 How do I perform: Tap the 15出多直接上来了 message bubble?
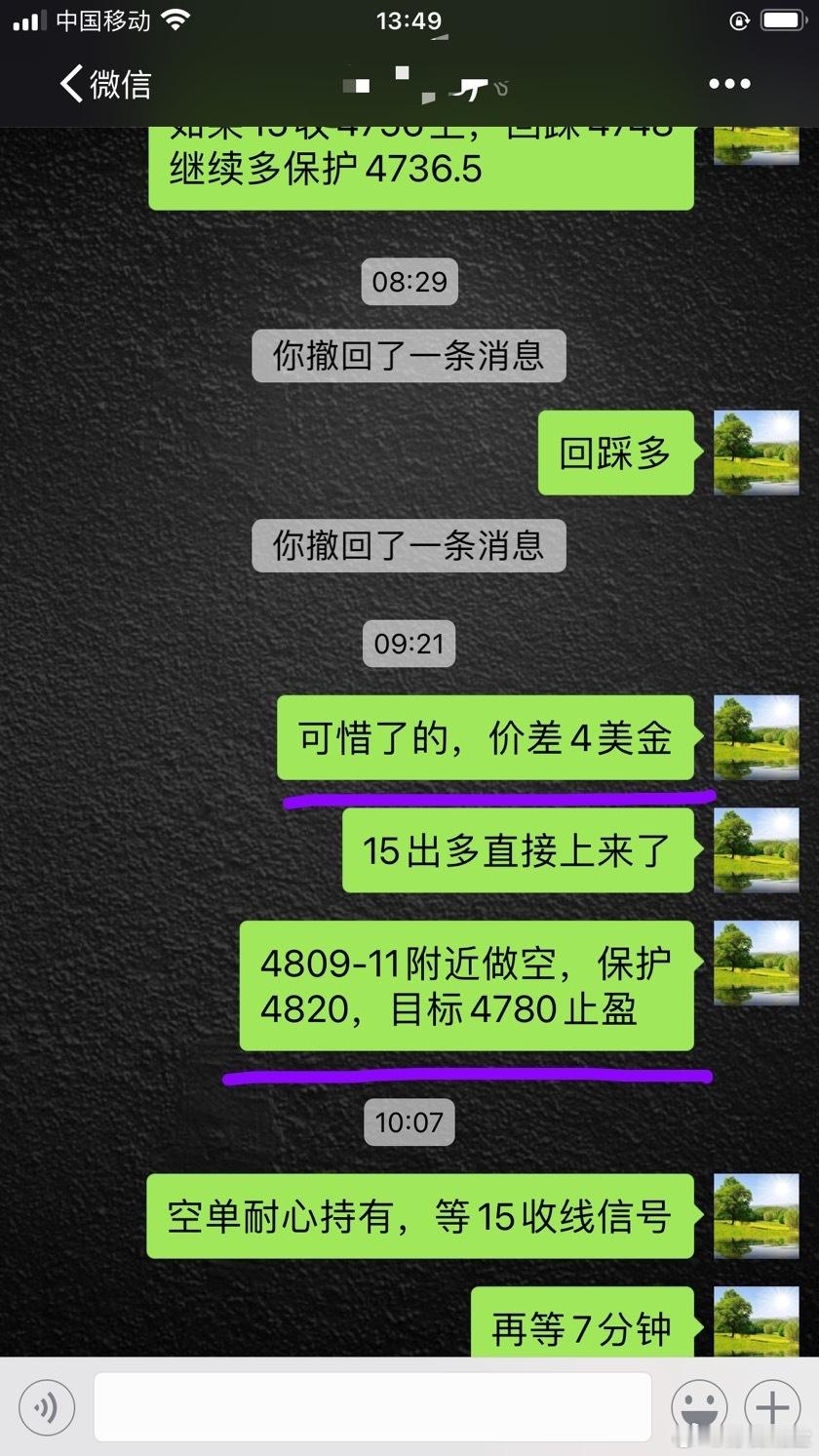click(x=517, y=849)
